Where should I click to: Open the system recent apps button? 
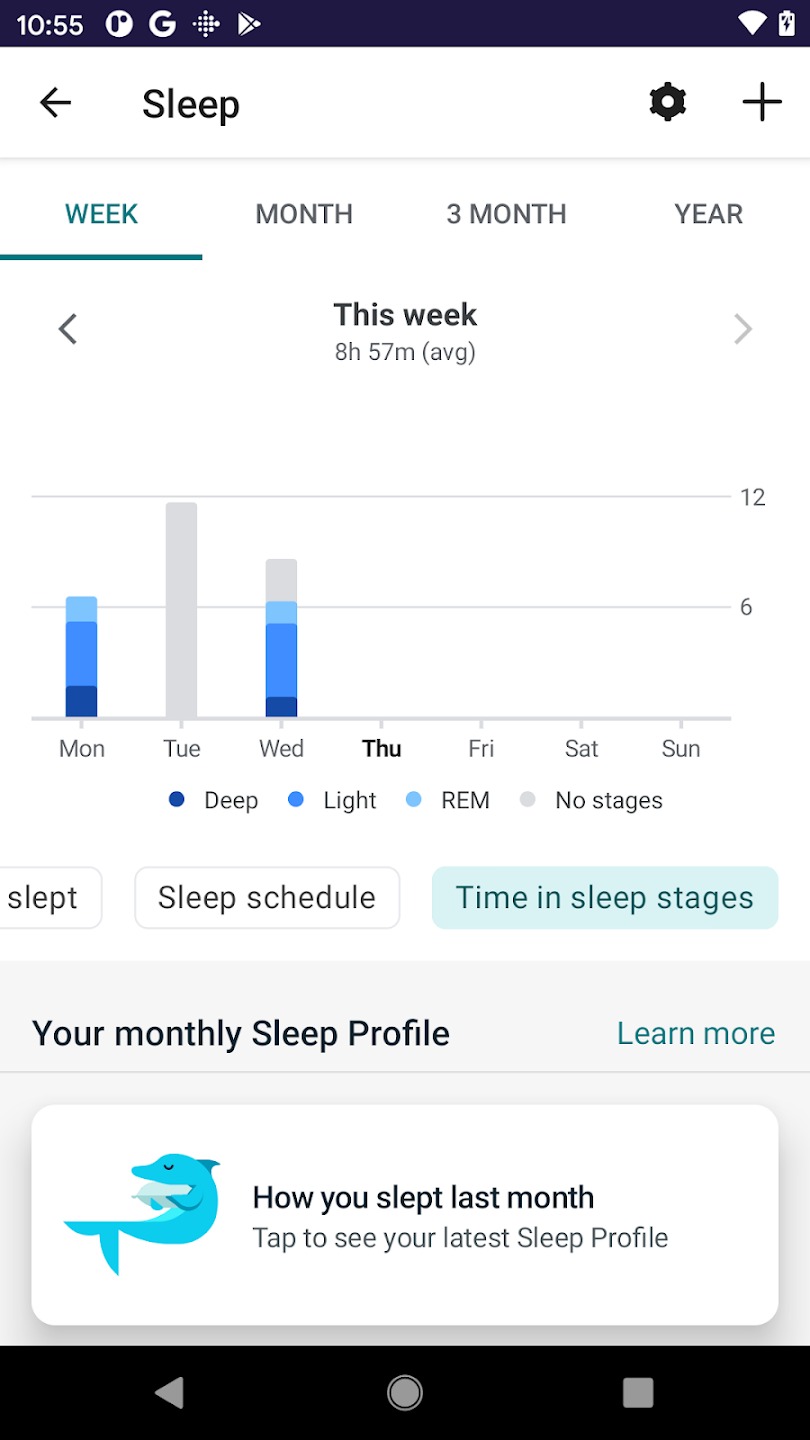(x=637, y=1392)
